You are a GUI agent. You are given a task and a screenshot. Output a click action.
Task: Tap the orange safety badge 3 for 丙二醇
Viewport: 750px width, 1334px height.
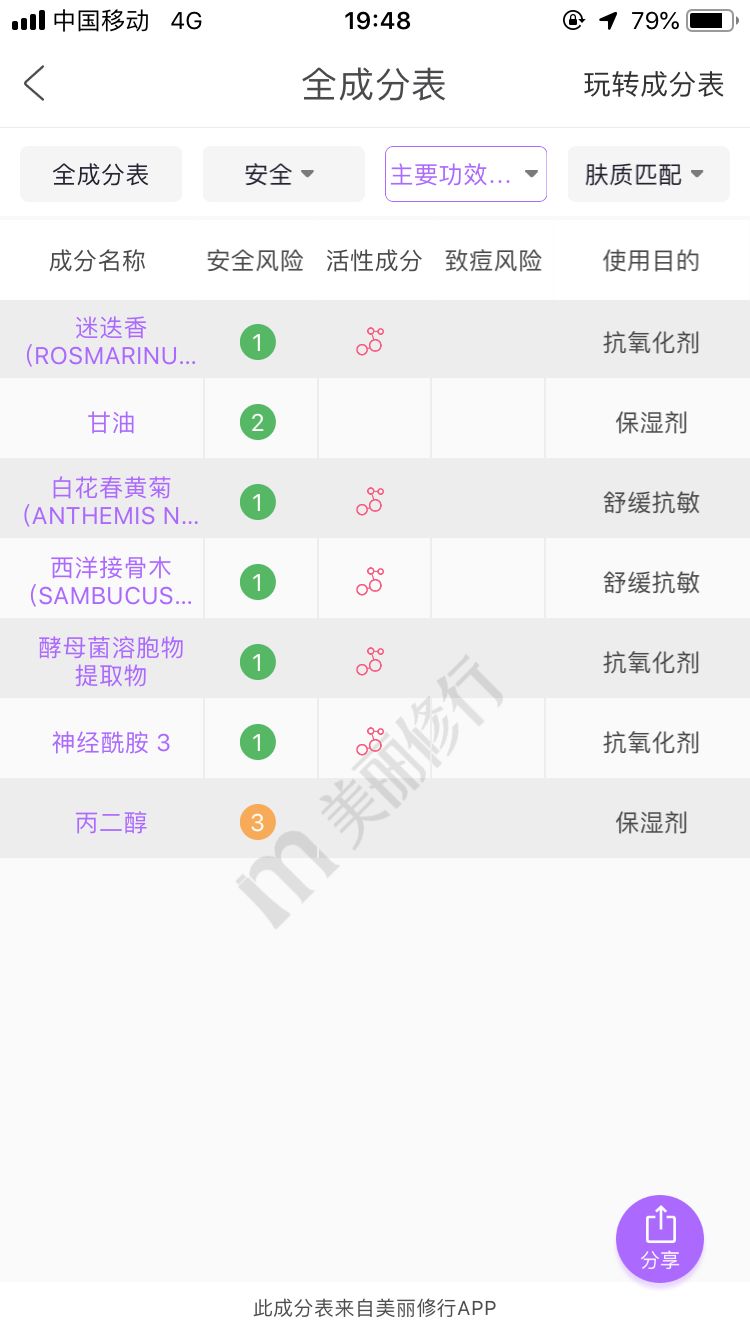tap(258, 821)
